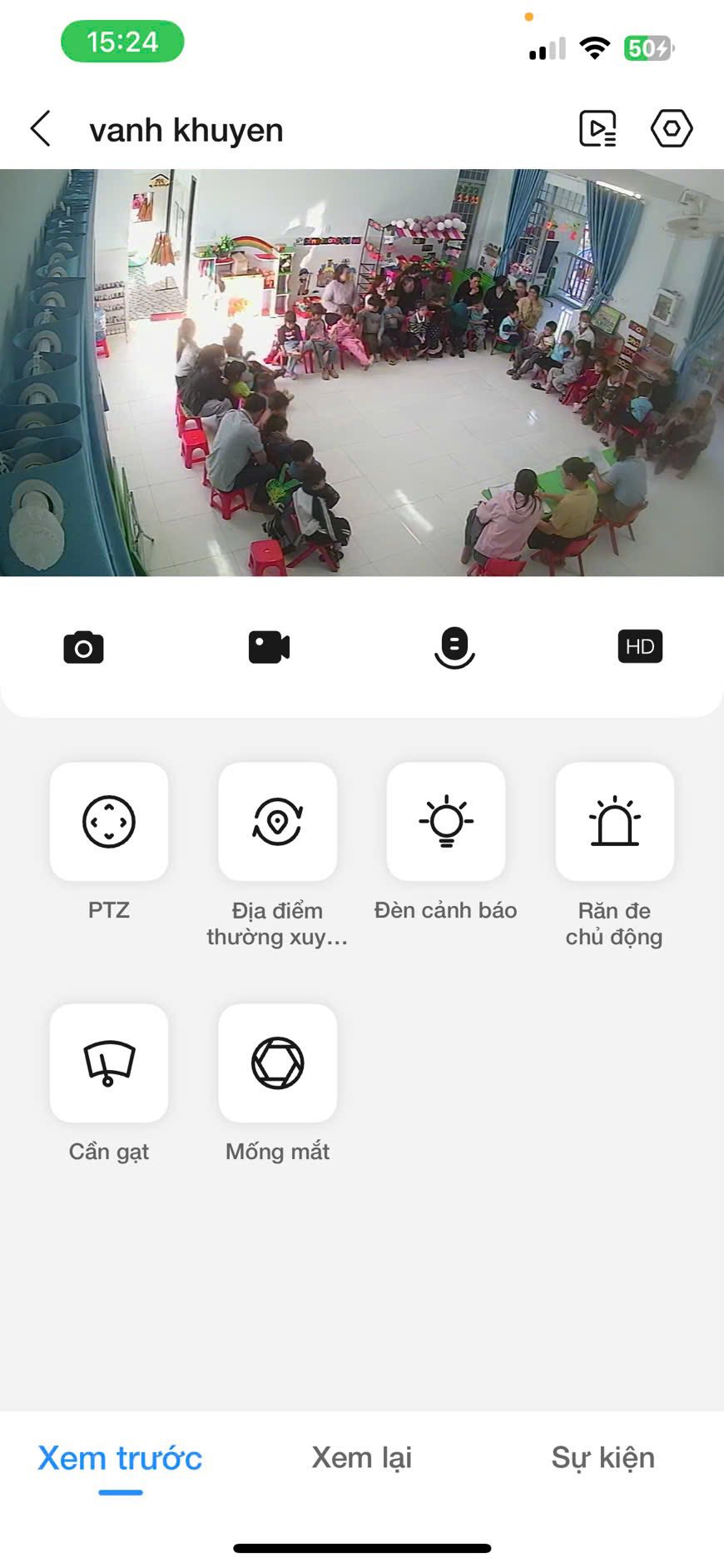Switch to the Xem lại tab
The image size is (724, 1568).
click(x=361, y=1458)
